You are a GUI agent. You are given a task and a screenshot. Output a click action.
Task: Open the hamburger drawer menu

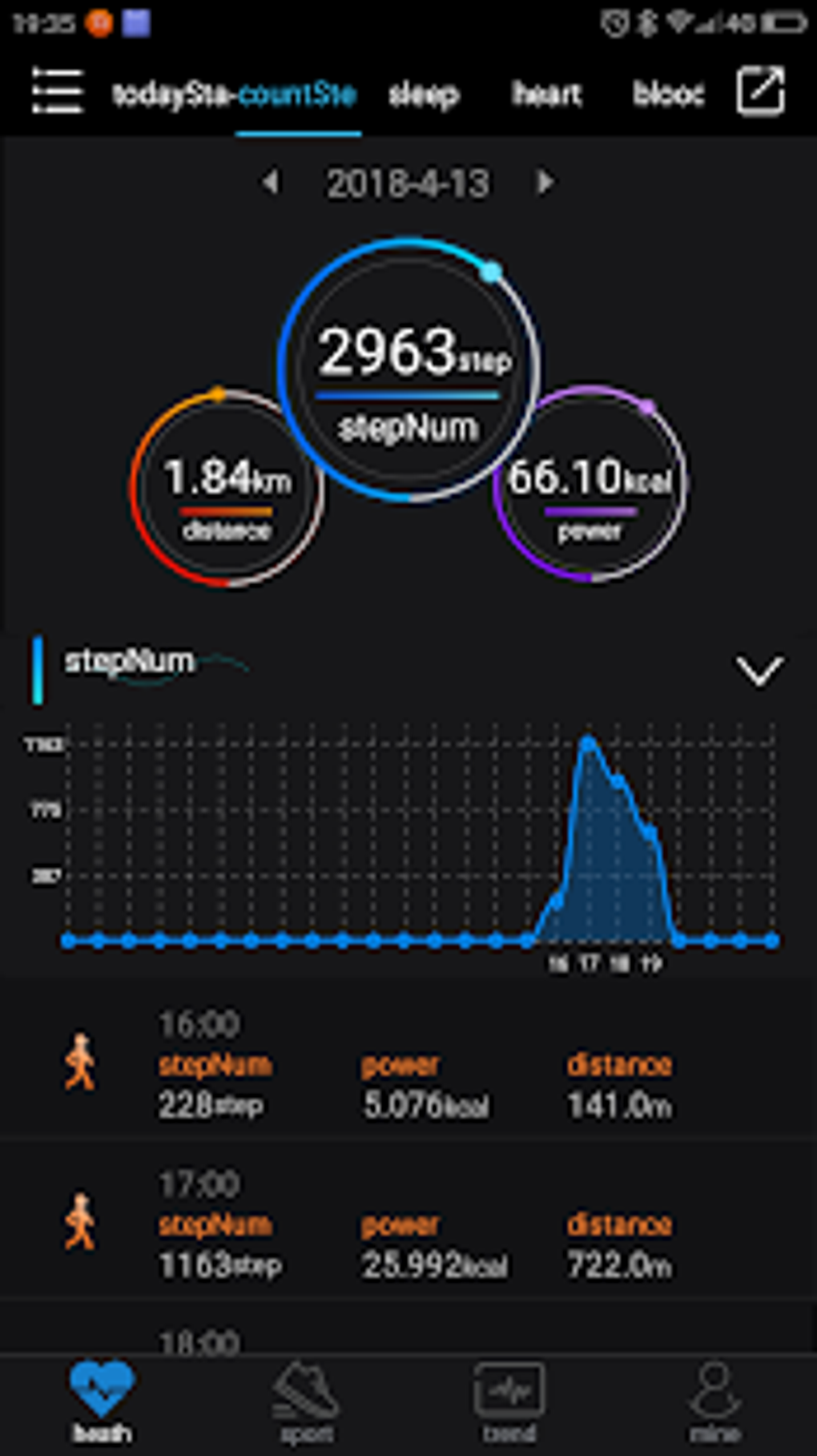57,91
